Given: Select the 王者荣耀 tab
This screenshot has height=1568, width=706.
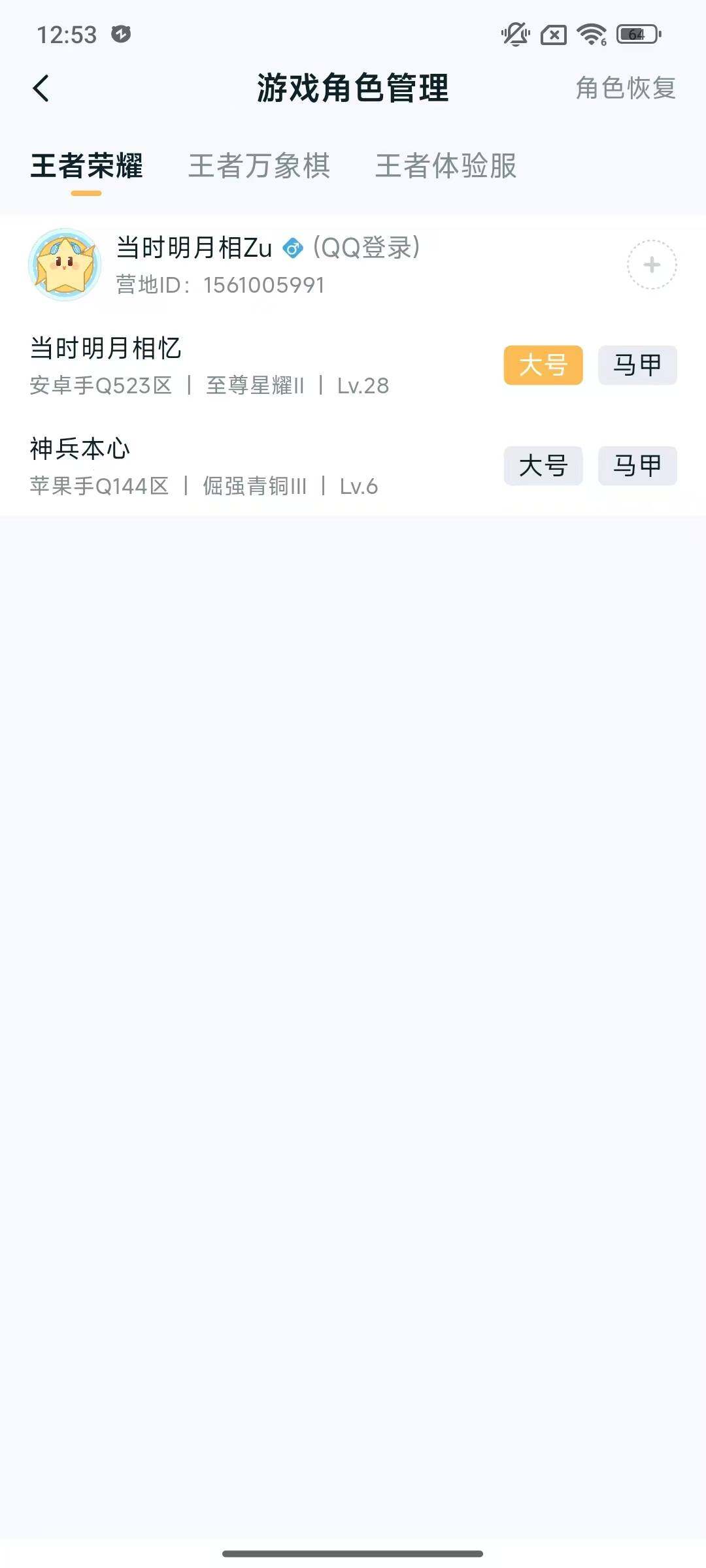Looking at the screenshot, I should pyautogui.click(x=88, y=167).
